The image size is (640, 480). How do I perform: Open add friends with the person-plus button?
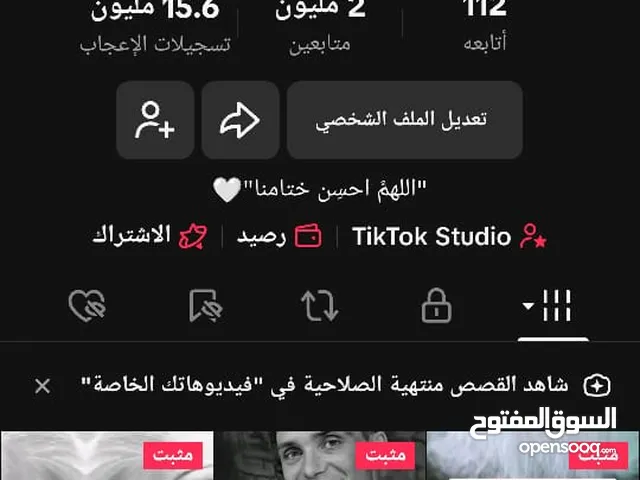click(155, 121)
